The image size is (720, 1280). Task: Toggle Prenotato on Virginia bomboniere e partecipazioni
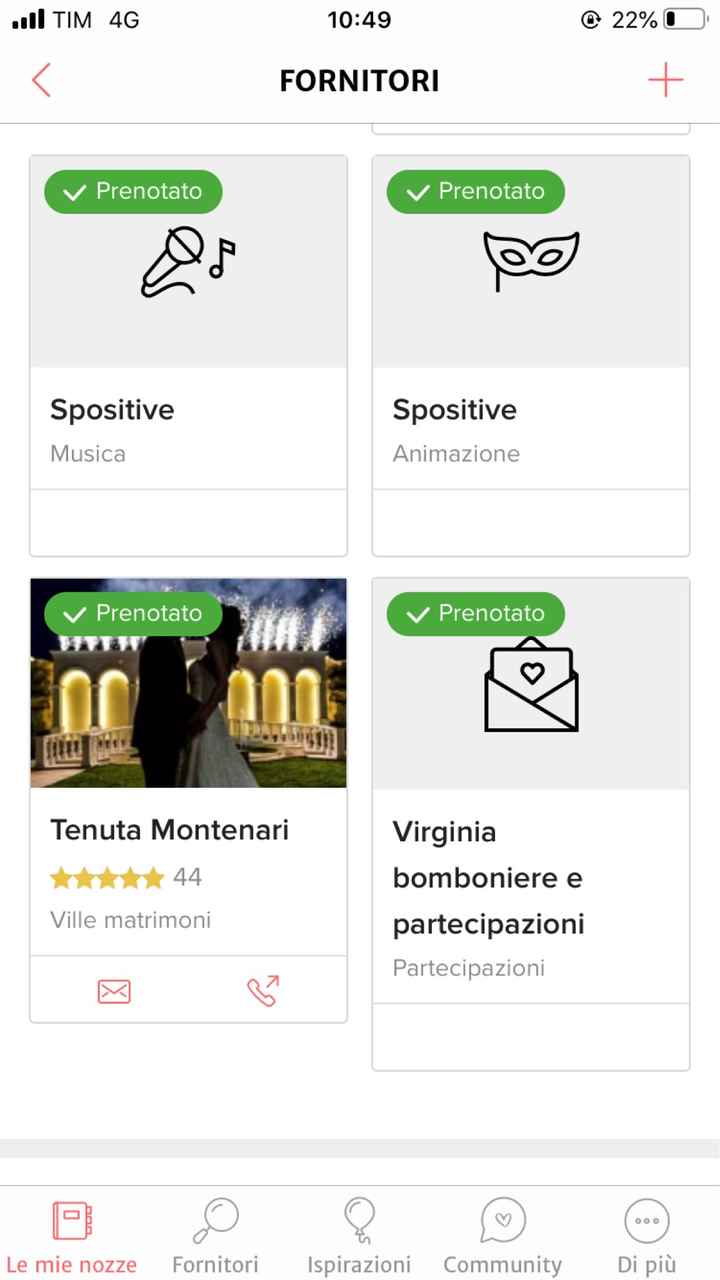click(x=475, y=614)
